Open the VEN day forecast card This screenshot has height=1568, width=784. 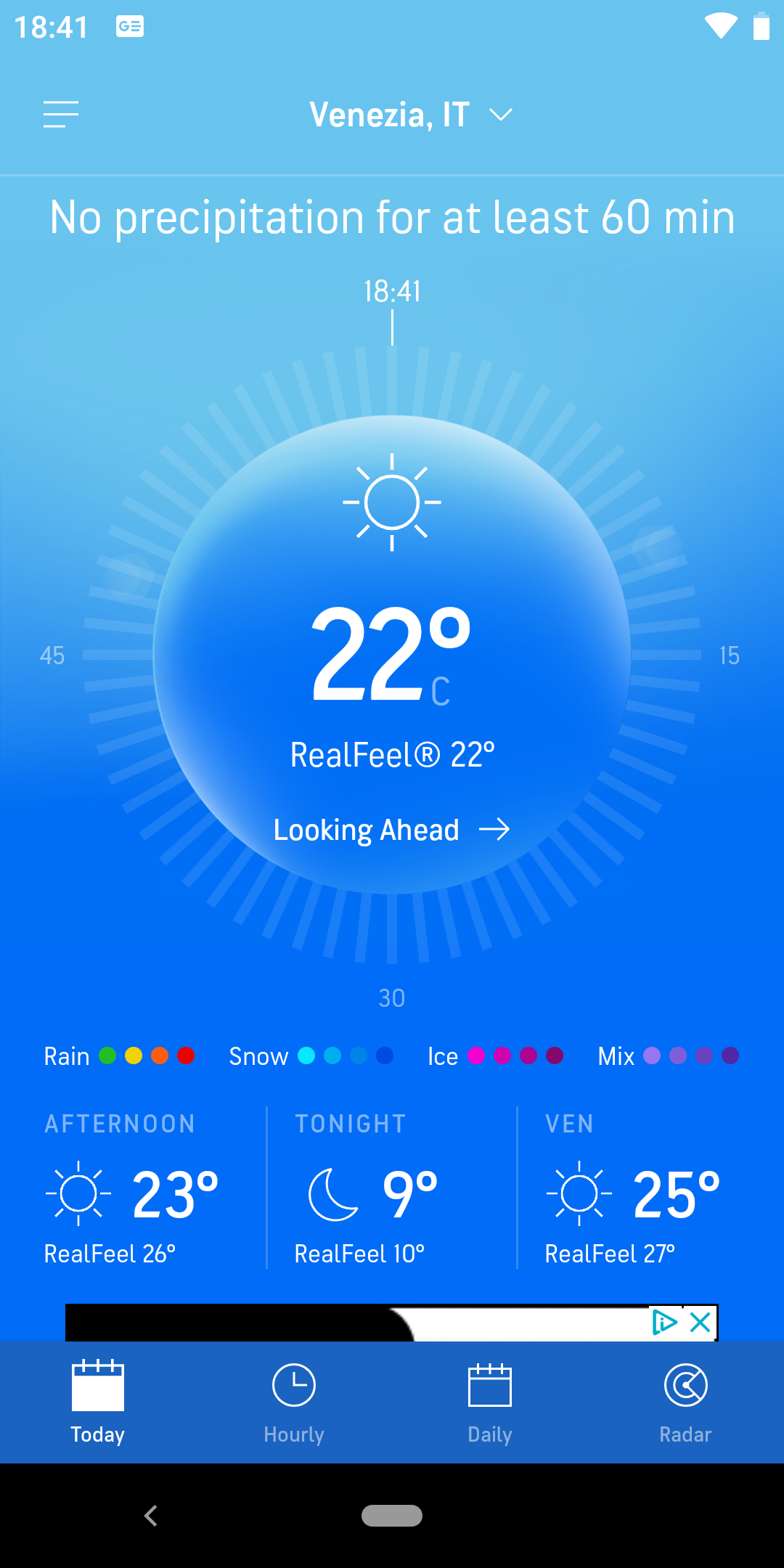[x=643, y=1188]
